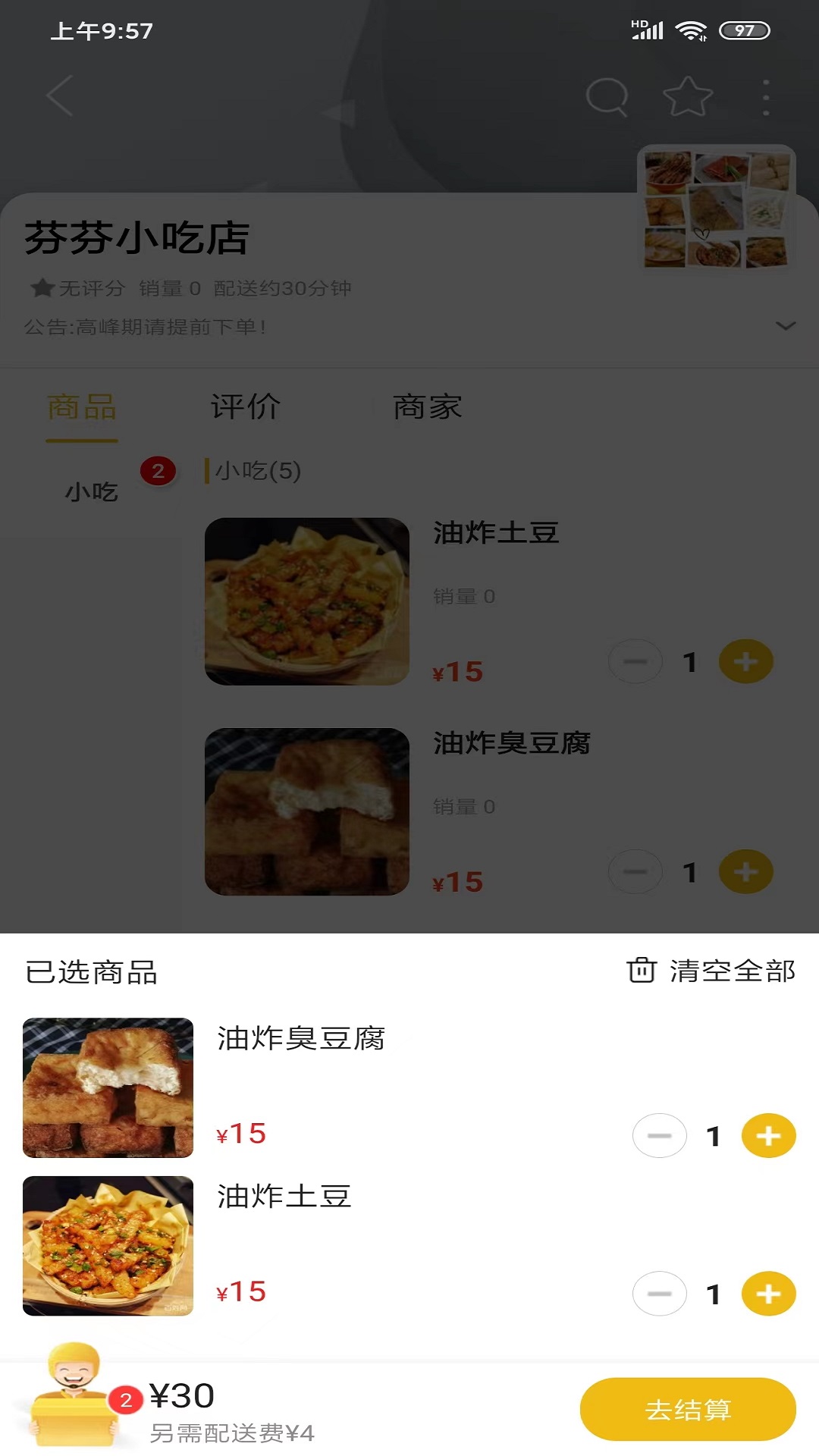Expand the 小吃(5) section header
Image resolution: width=819 pixels, height=1456 pixels.
click(256, 470)
